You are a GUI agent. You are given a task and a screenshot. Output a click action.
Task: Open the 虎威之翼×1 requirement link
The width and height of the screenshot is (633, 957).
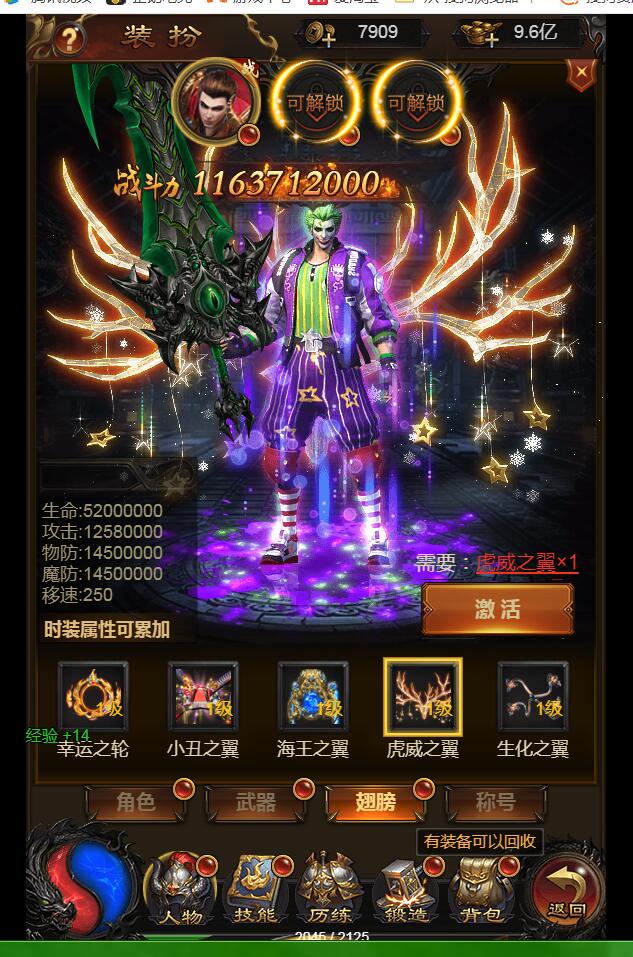click(526, 562)
